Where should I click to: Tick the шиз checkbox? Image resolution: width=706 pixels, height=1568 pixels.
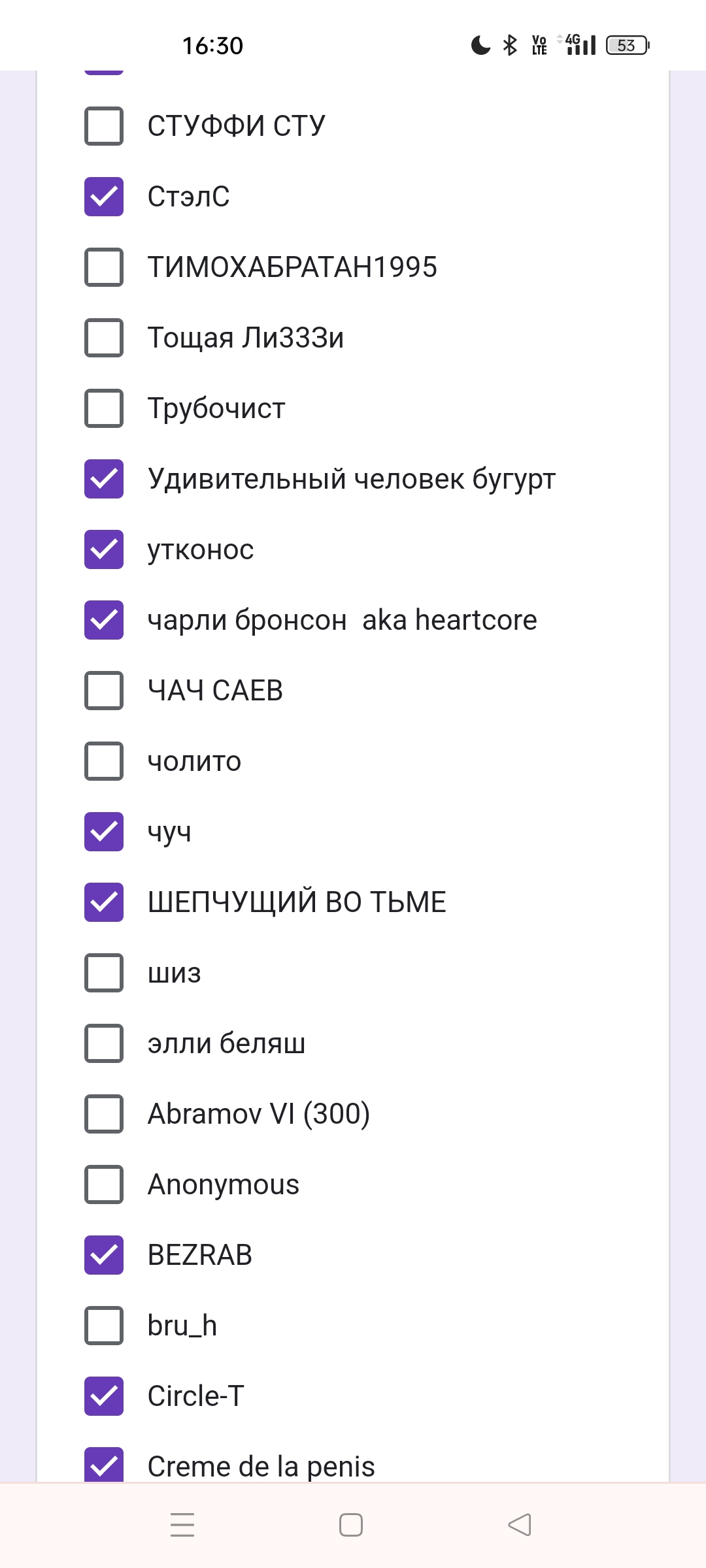point(104,973)
